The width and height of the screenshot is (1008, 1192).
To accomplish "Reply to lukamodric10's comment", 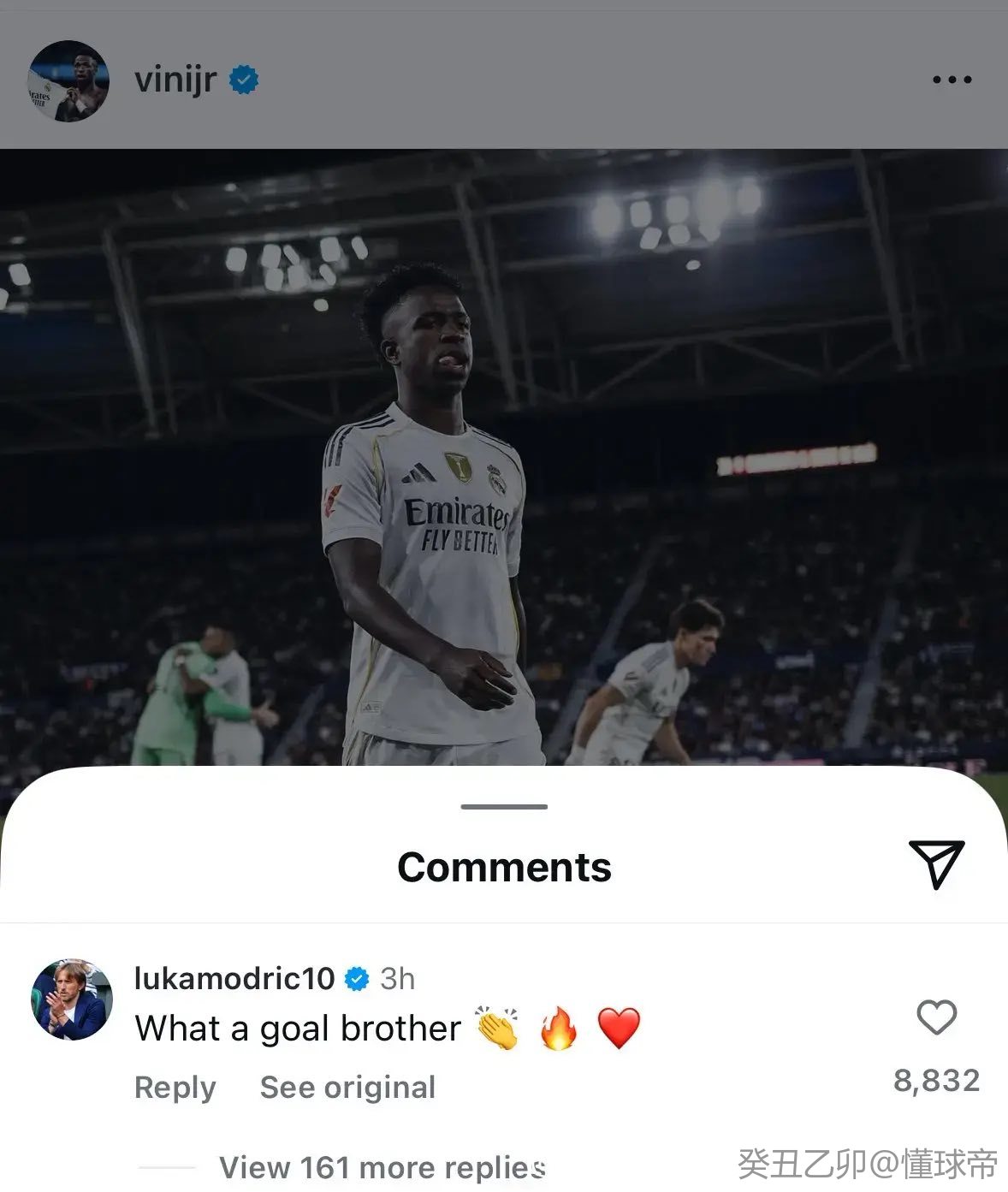I will click(175, 1087).
